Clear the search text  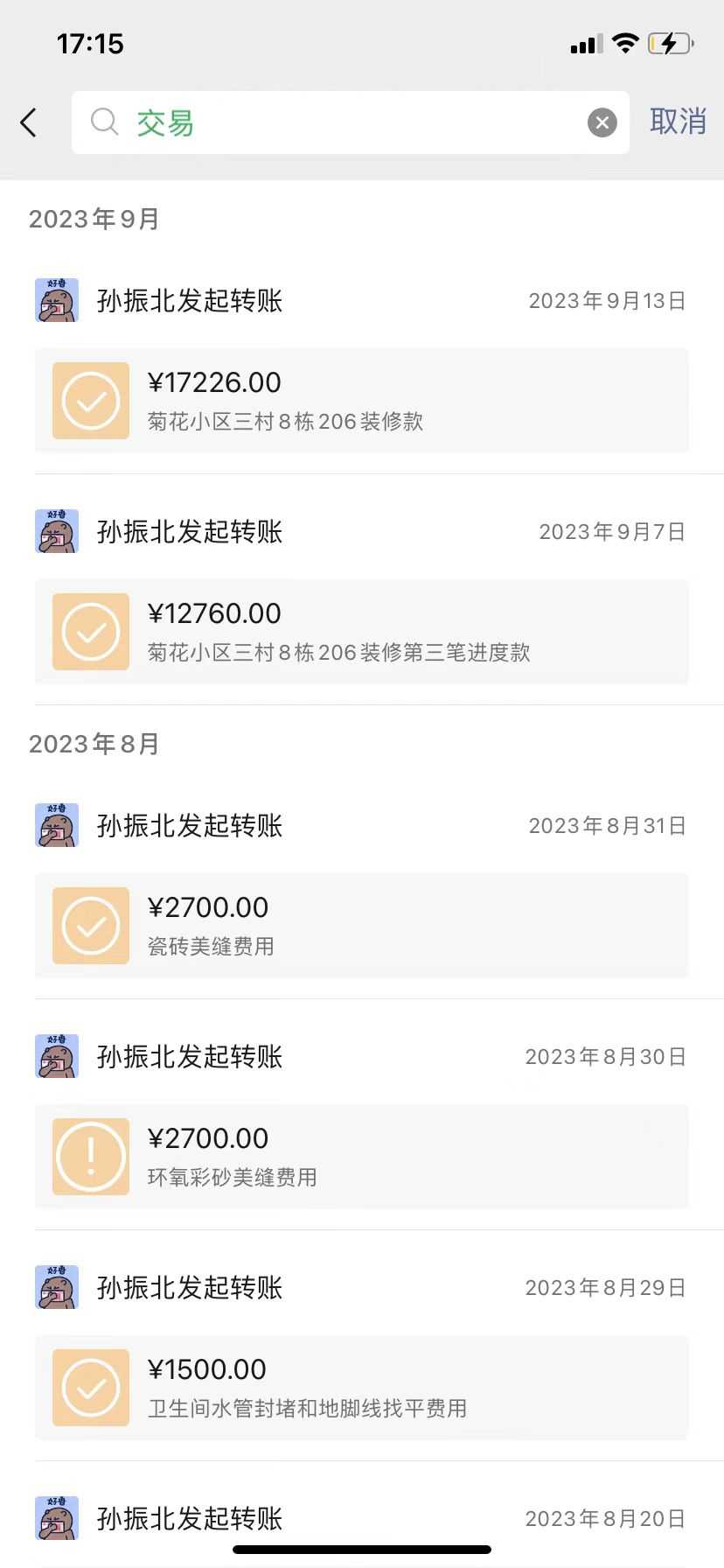[602, 122]
